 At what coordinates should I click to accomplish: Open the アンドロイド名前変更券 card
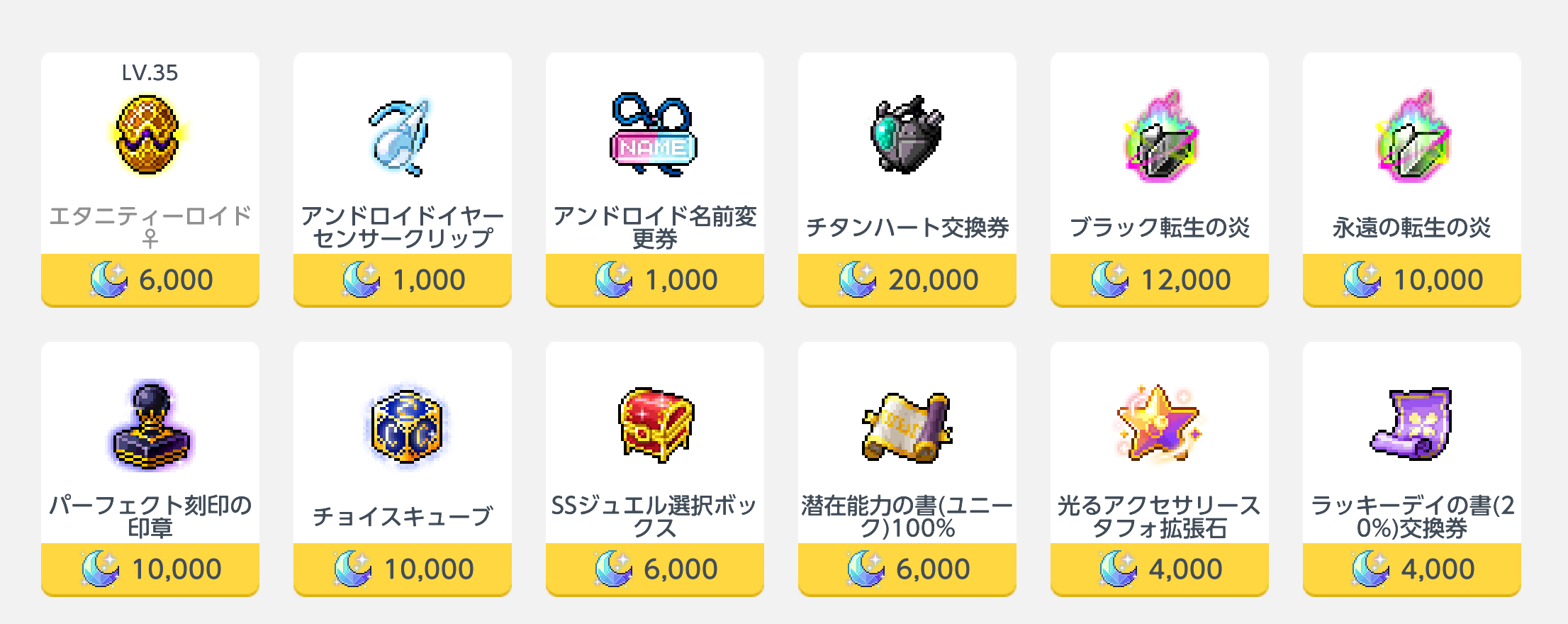[654, 179]
